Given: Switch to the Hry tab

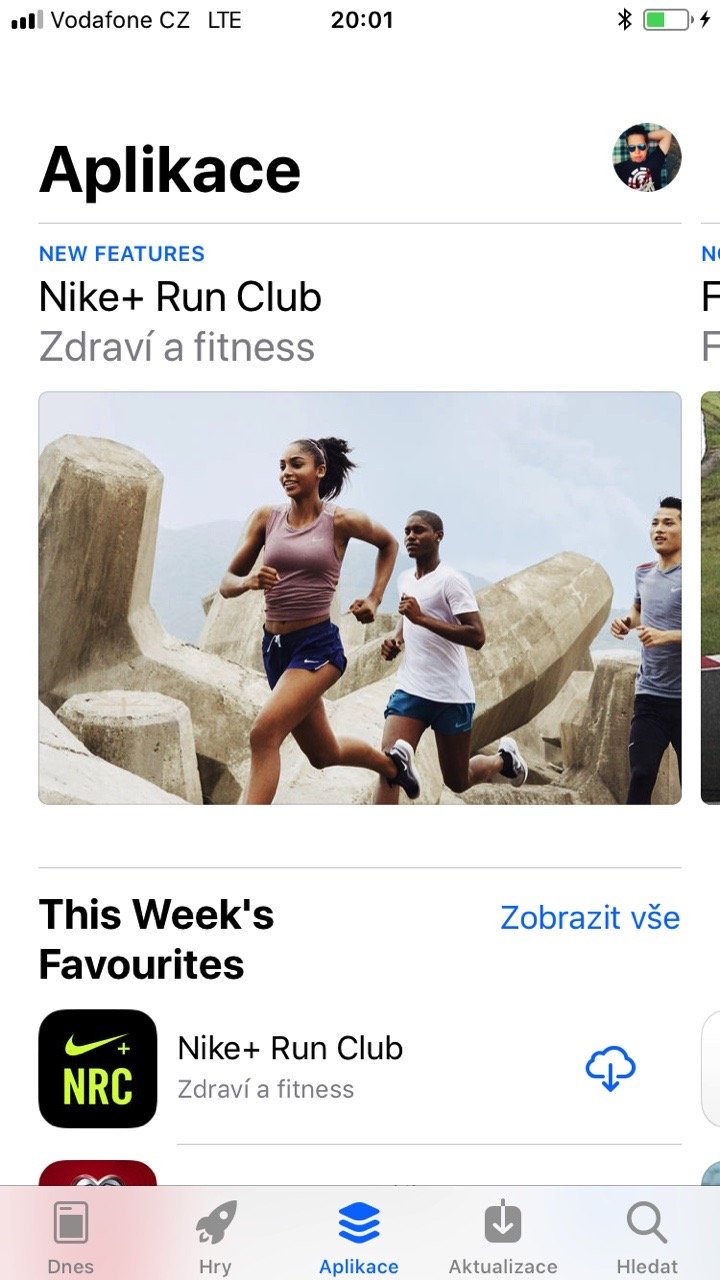Looking at the screenshot, I should click(215, 1236).
